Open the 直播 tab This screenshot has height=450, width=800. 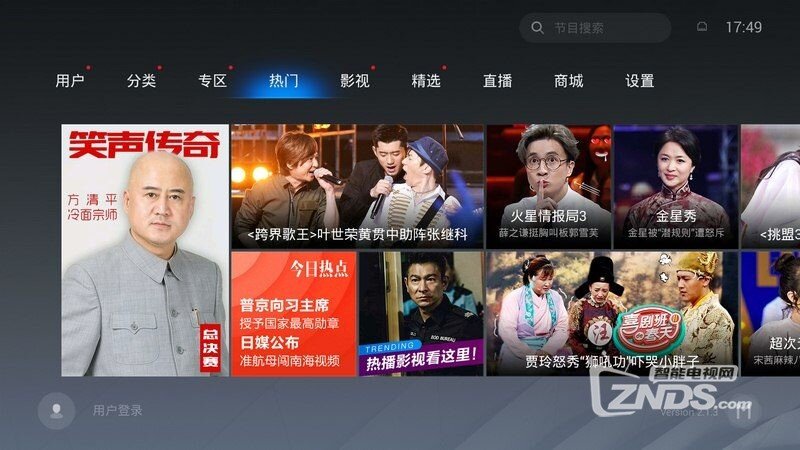[x=497, y=81]
